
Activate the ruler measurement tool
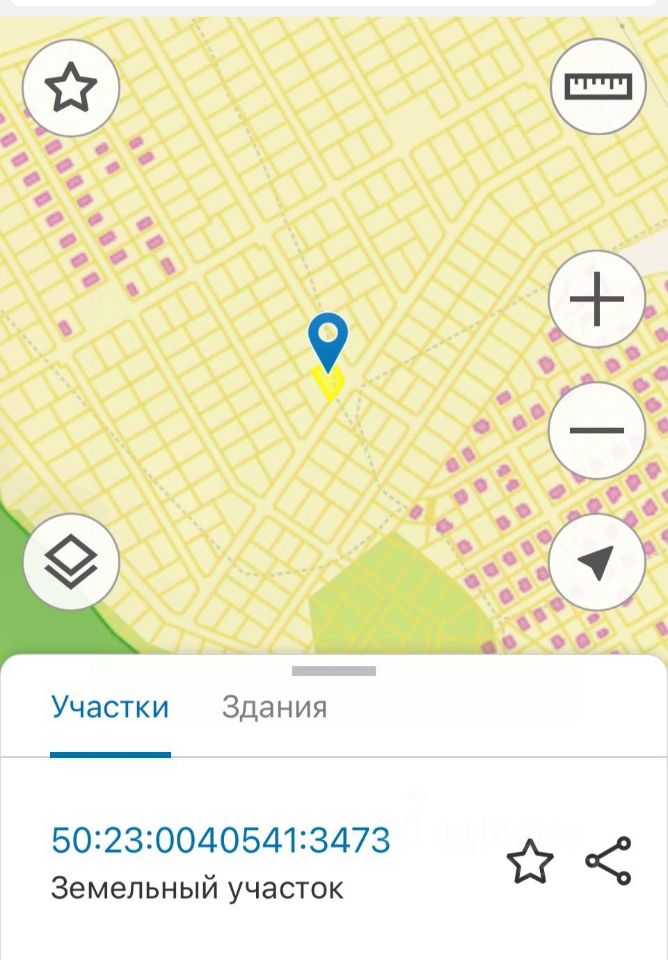tap(599, 87)
